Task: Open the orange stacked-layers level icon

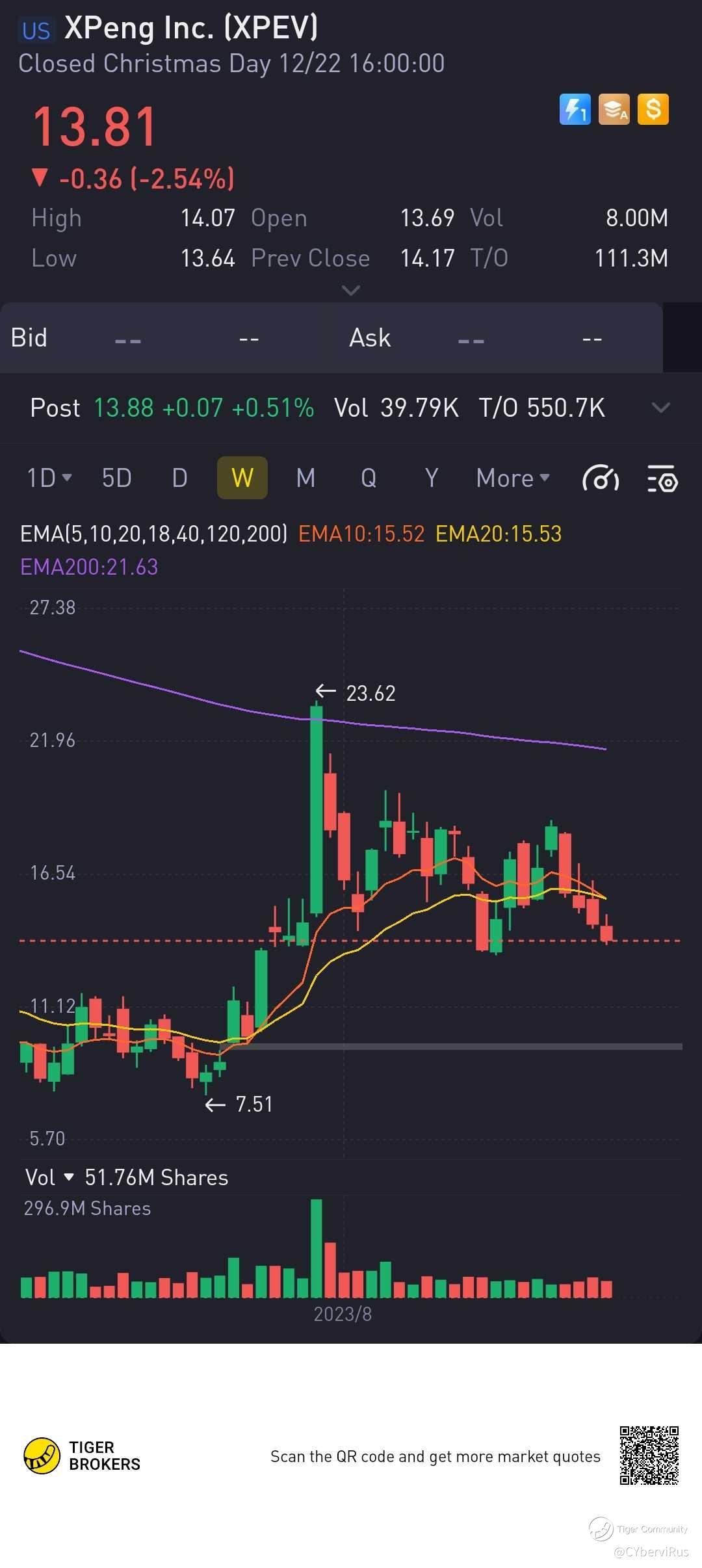Action: click(x=614, y=109)
